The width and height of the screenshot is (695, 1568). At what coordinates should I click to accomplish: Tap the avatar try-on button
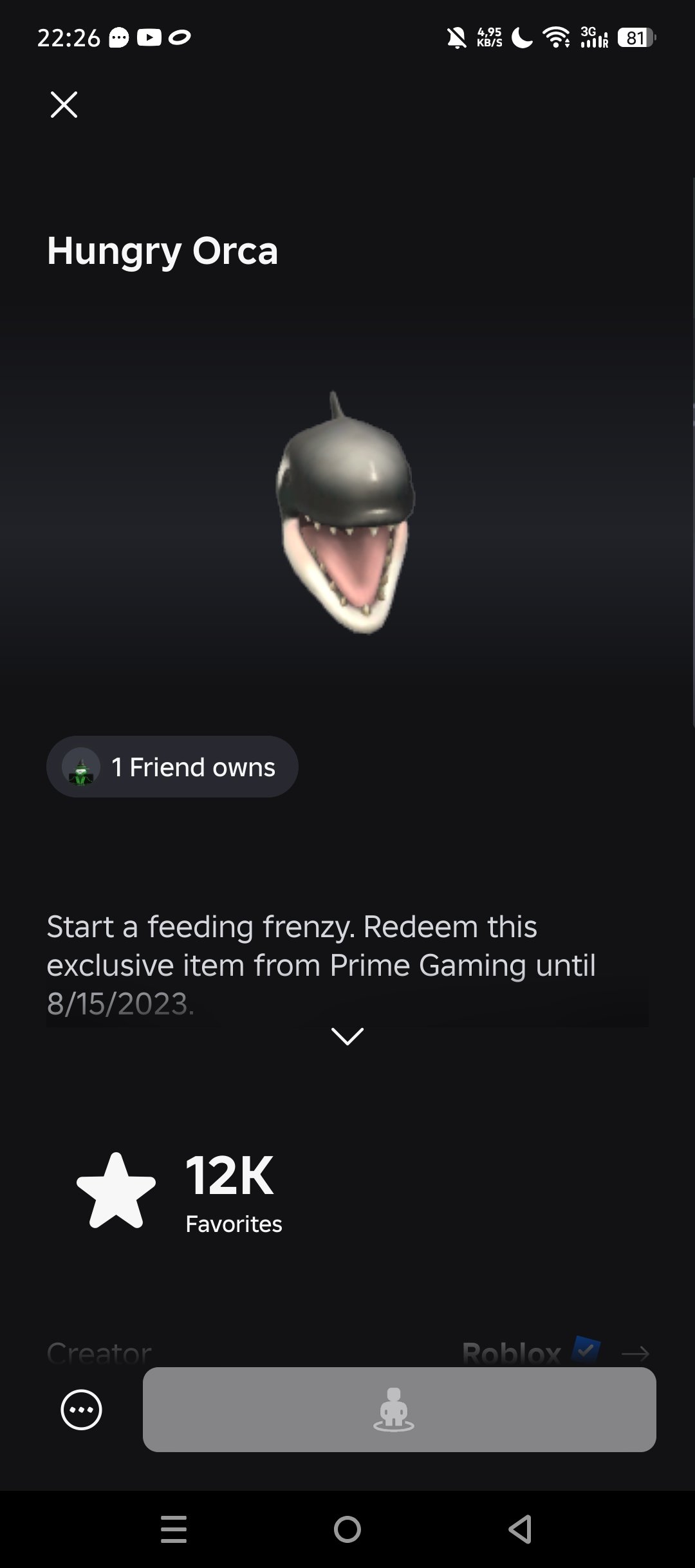400,1409
